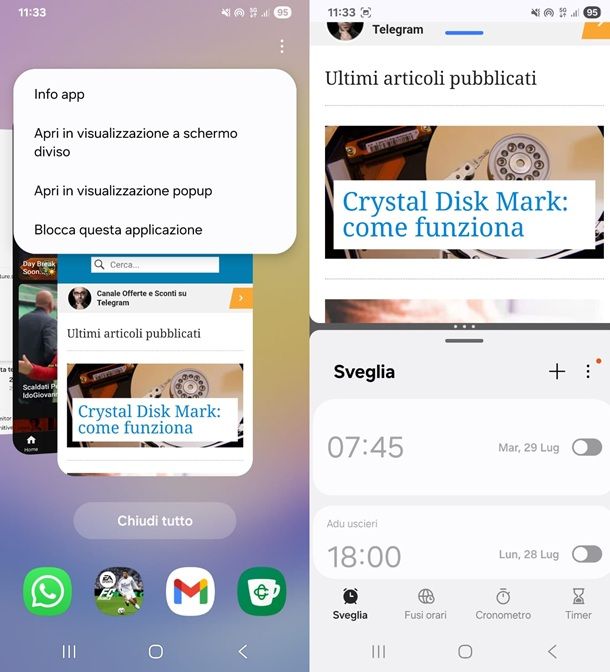Image resolution: width=610 pixels, height=672 pixels.
Task: Open Info app from the popup menu
Action: point(59,94)
